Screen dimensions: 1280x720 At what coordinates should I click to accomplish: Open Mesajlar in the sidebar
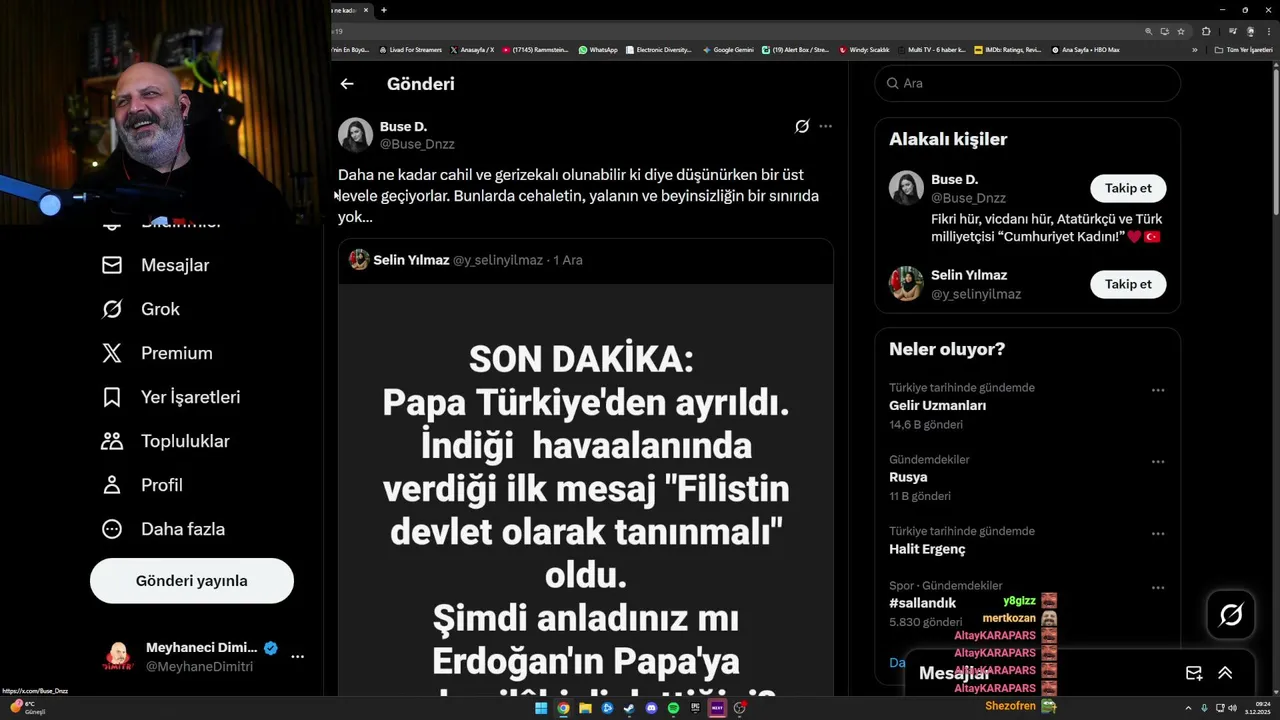point(174,265)
